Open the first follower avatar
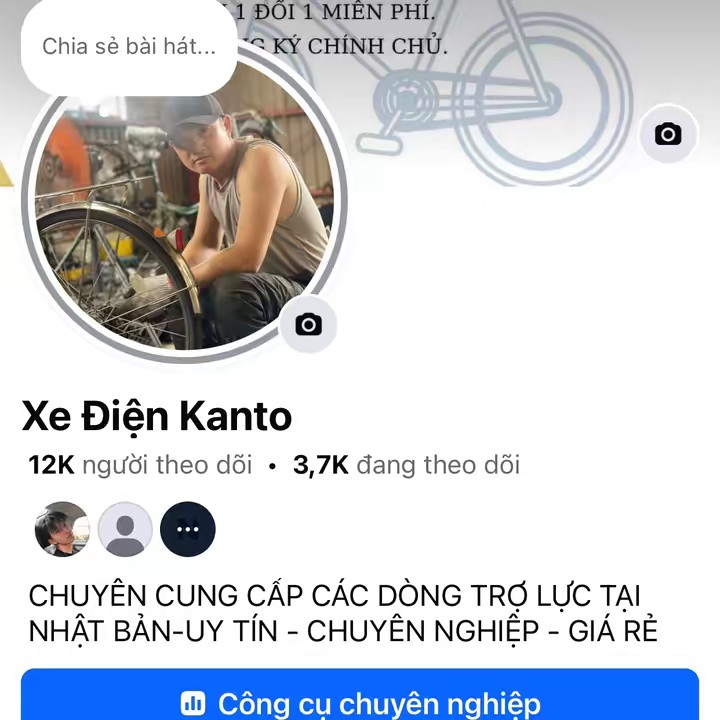The height and width of the screenshot is (720, 720). point(62,529)
